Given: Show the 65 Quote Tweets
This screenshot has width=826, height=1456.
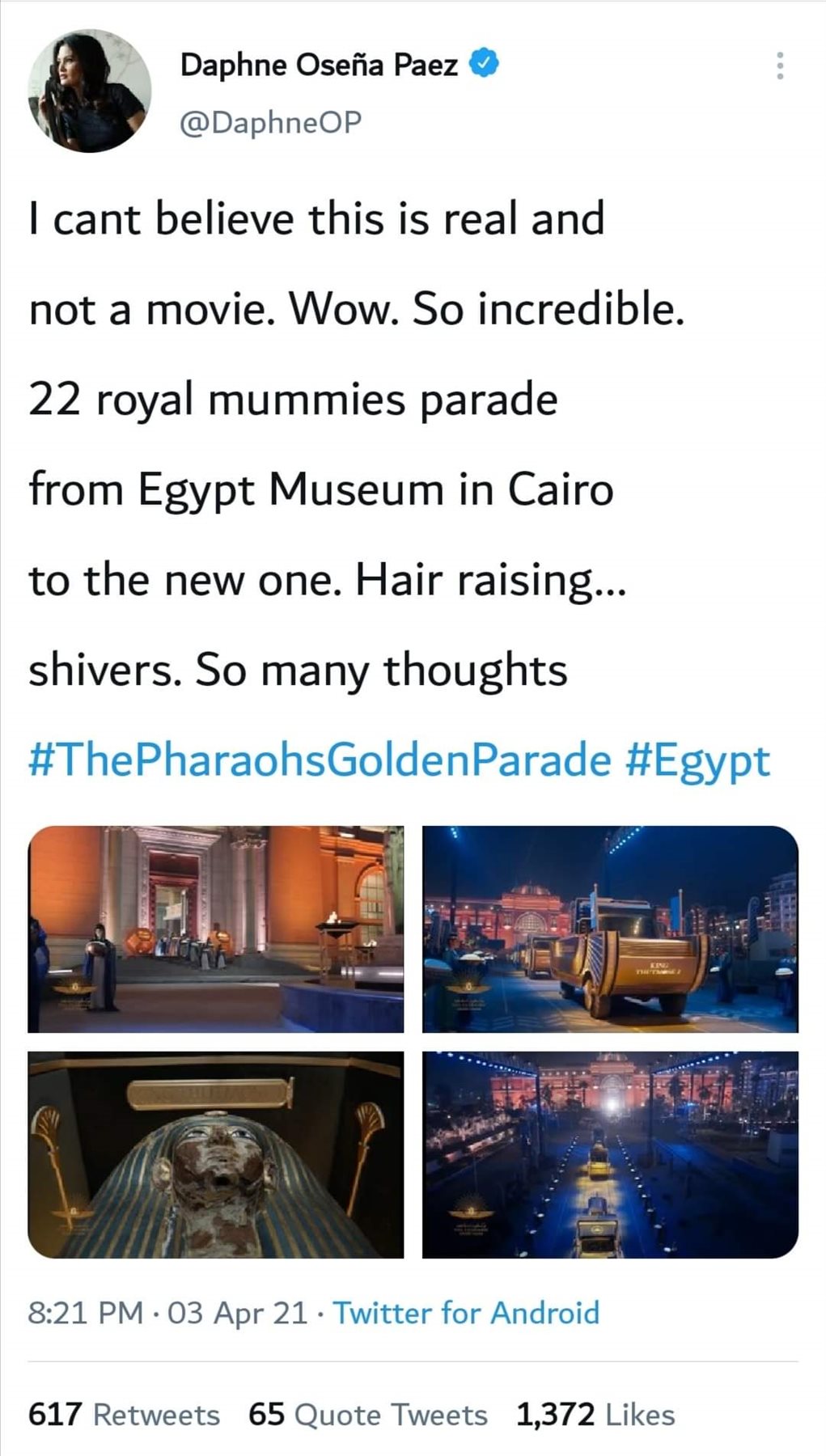Looking at the screenshot, I should point(367,1415).
